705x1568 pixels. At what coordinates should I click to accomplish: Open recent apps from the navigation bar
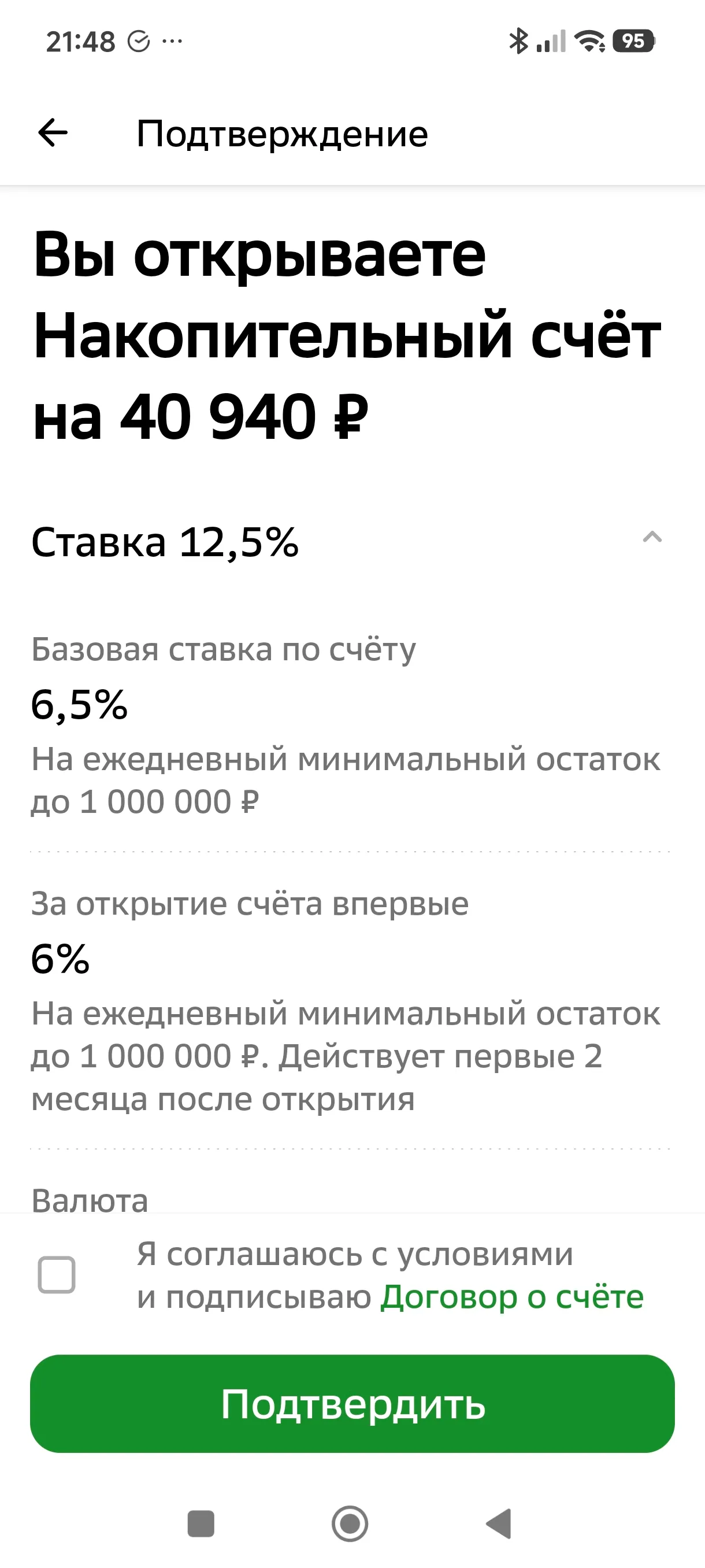coord(201,1524)
